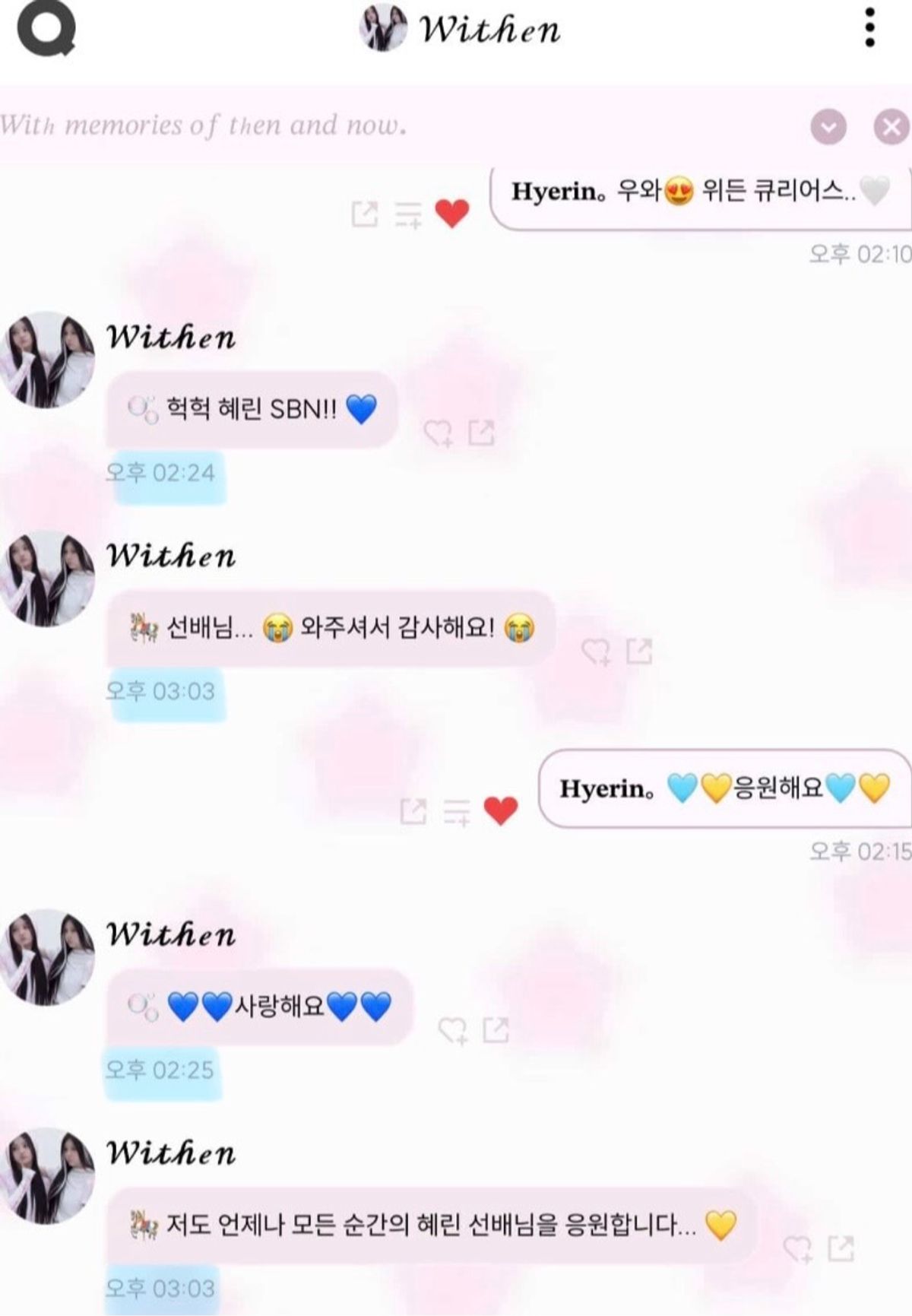Tap the red heart beside '우와 위든 큐리어스' message
The image size is (912, 1316).
[452, 214]
